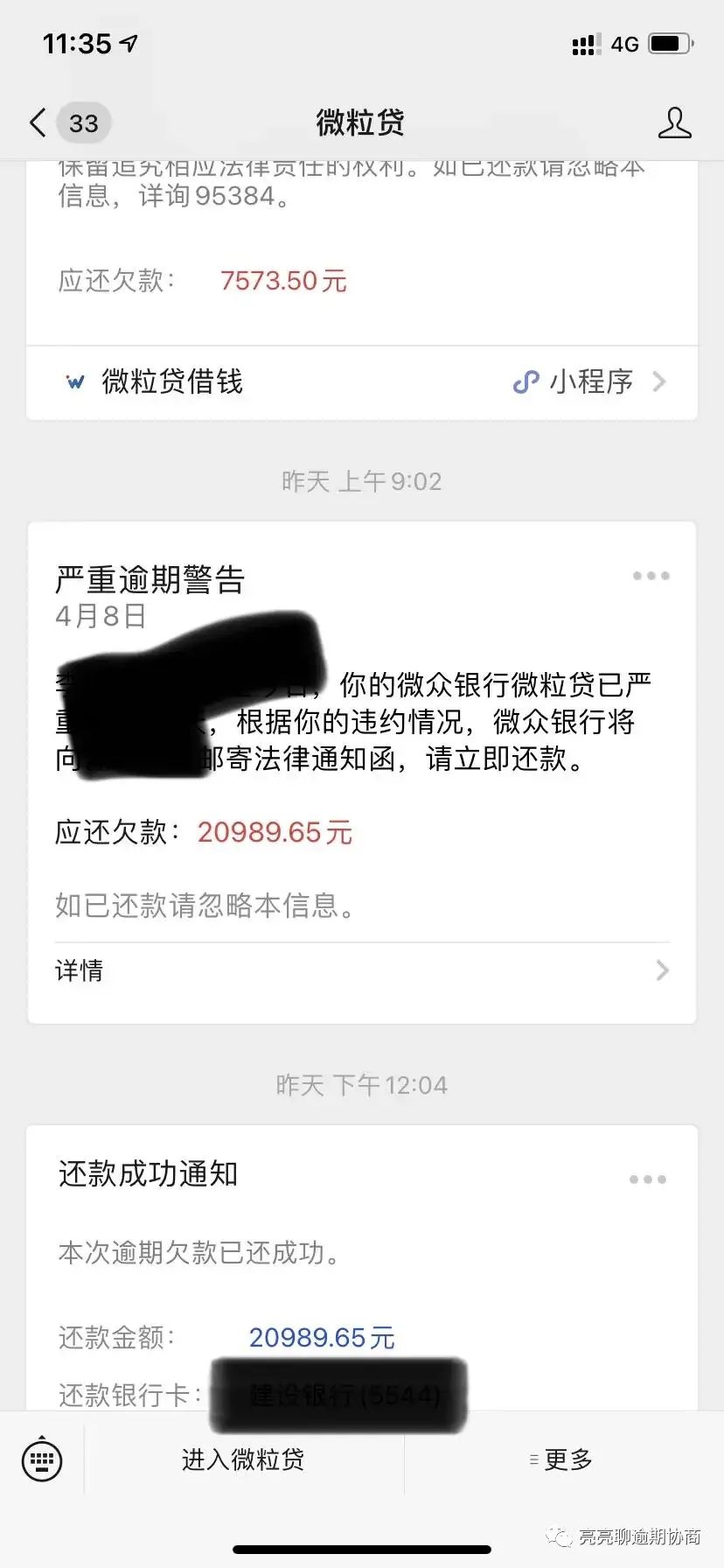Viewport: 724px width, 1568px height.
Task: Open the 小程序 mini program icon
Action: coord(526,381)
